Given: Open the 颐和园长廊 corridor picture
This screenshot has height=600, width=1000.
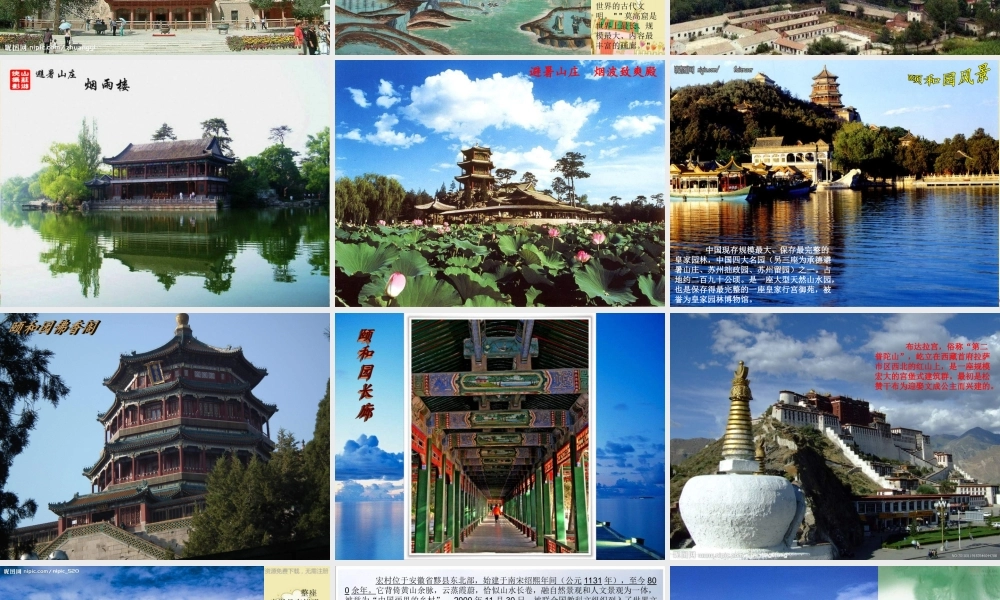Looking at the screenshot, I should [x=500, y=436].
